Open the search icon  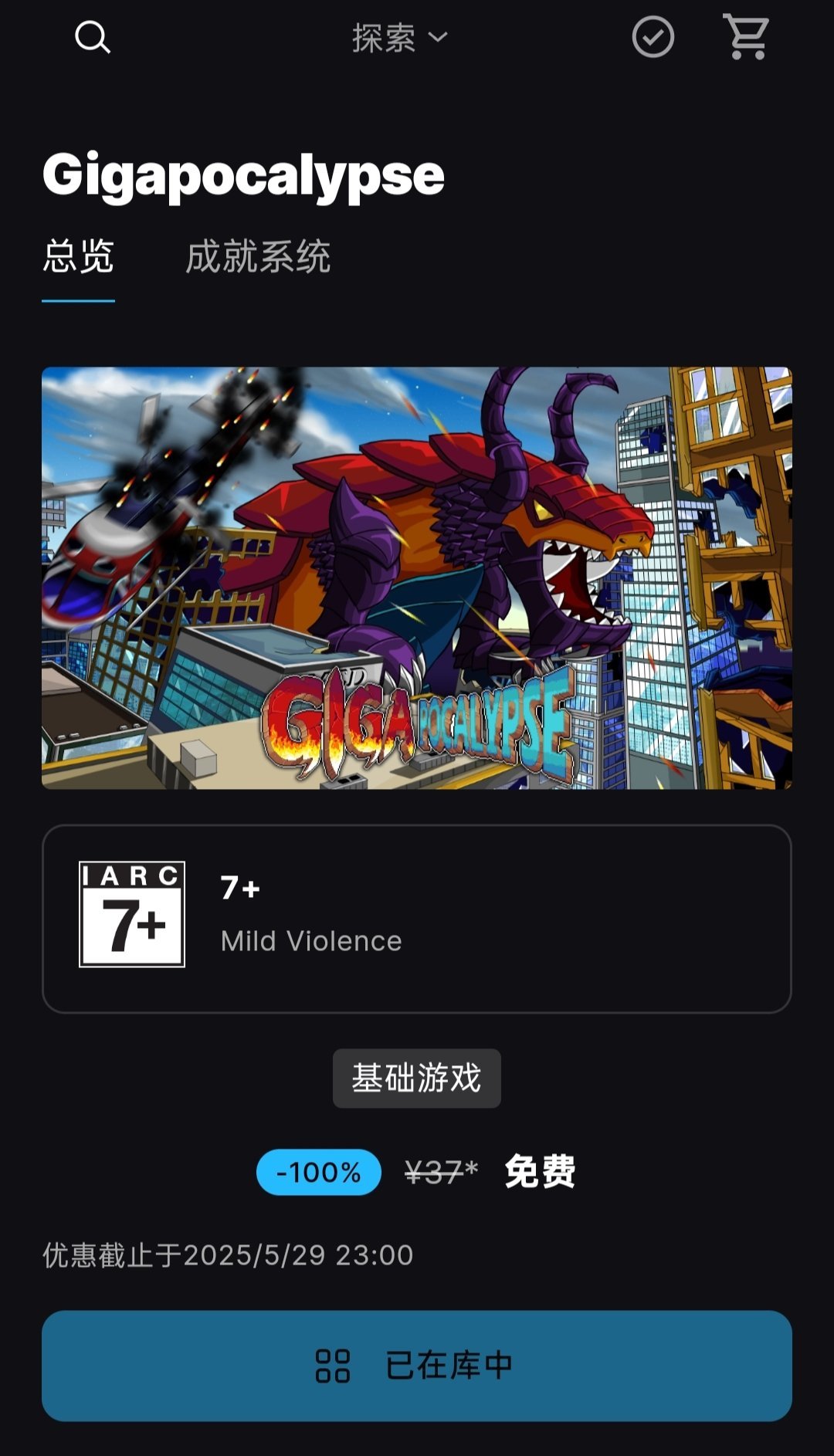click(93, 37)
